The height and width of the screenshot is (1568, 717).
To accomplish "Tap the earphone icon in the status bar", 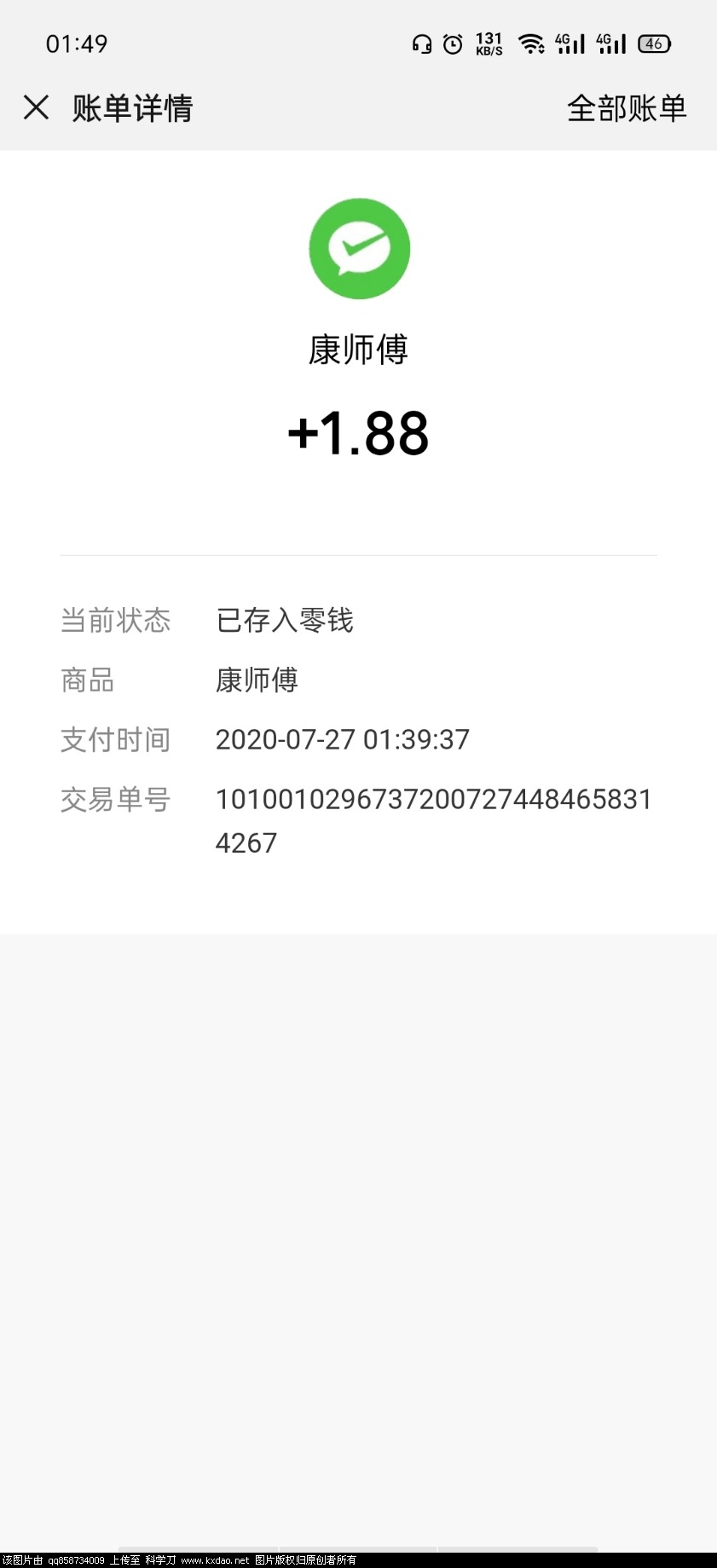I will point(422,42).
